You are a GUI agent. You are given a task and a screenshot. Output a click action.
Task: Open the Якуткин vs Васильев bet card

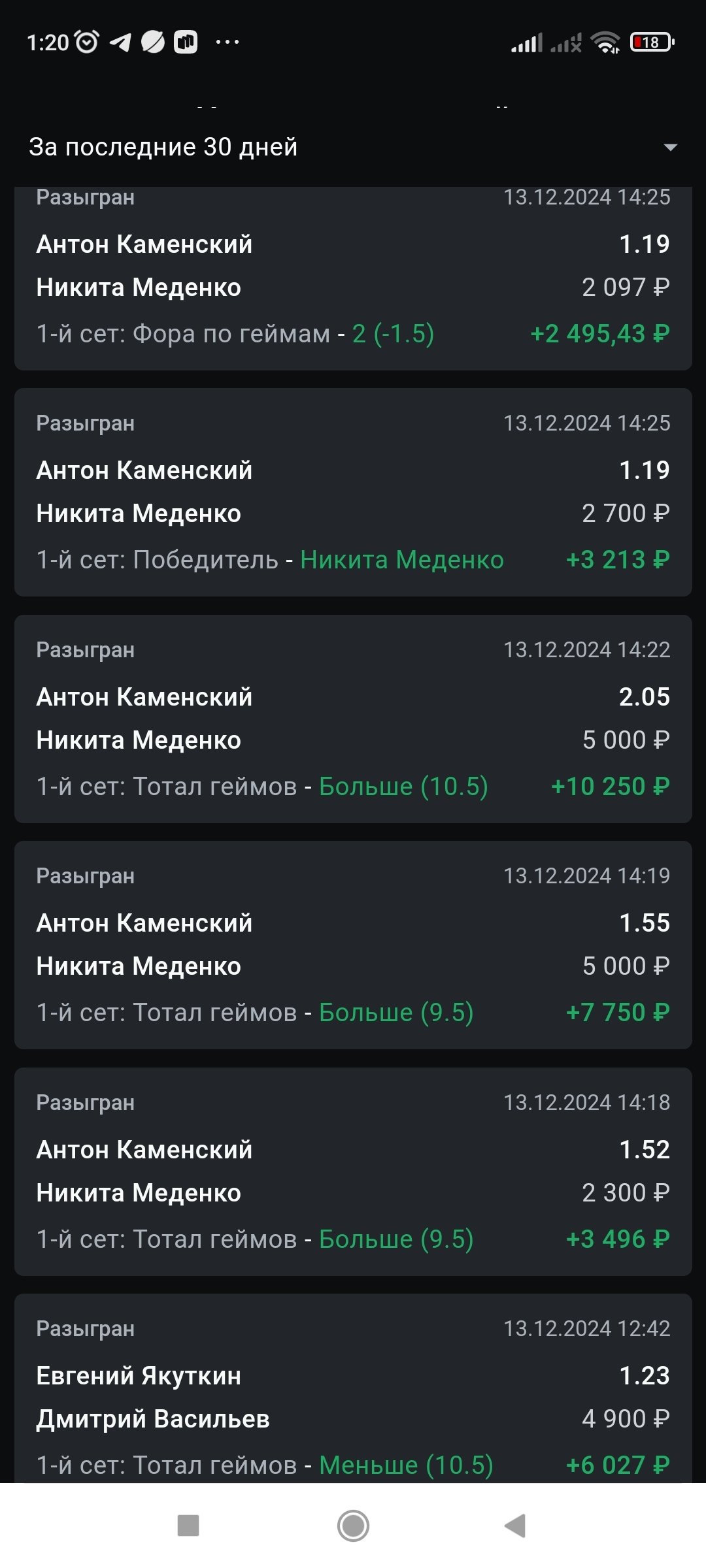(353, 1392)
